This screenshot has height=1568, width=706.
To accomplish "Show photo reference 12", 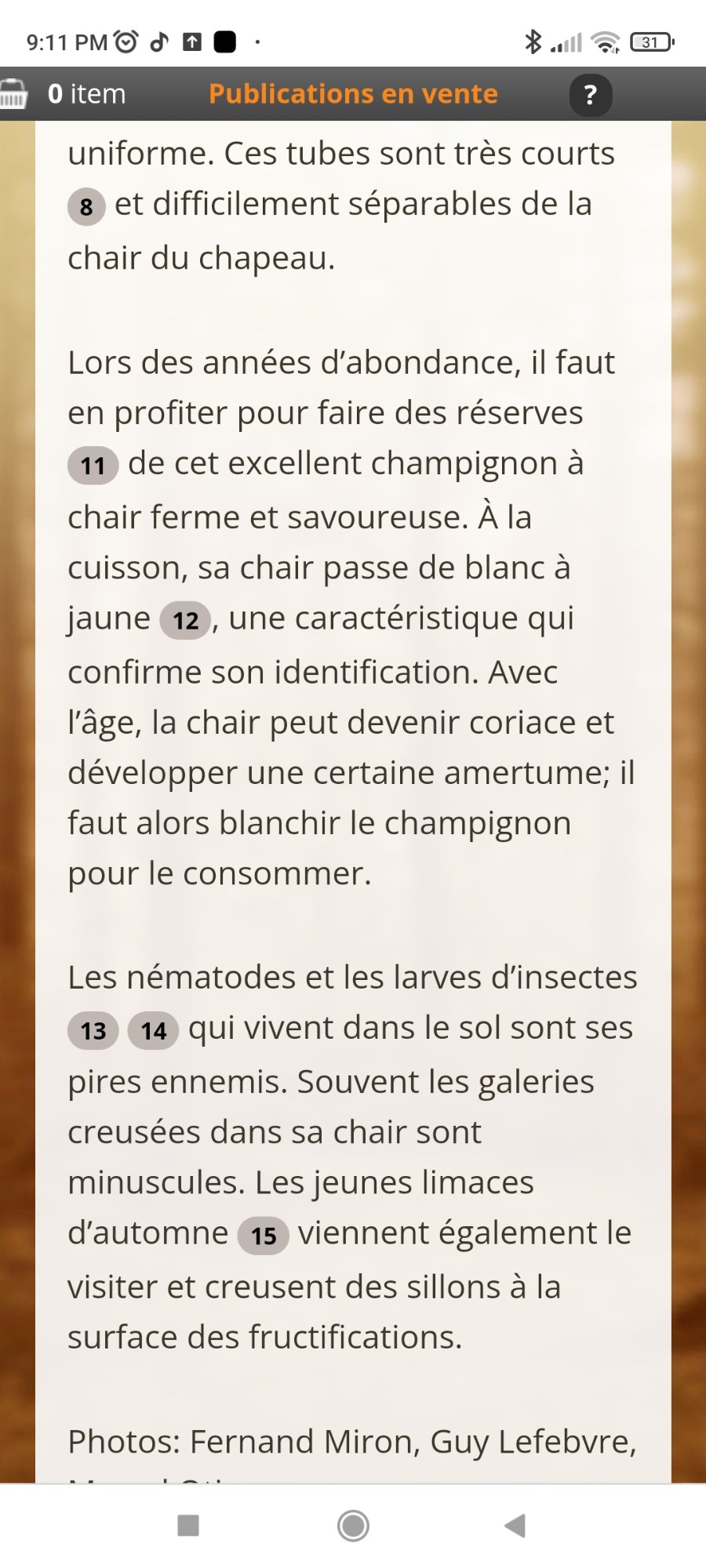I will [185, 621].
